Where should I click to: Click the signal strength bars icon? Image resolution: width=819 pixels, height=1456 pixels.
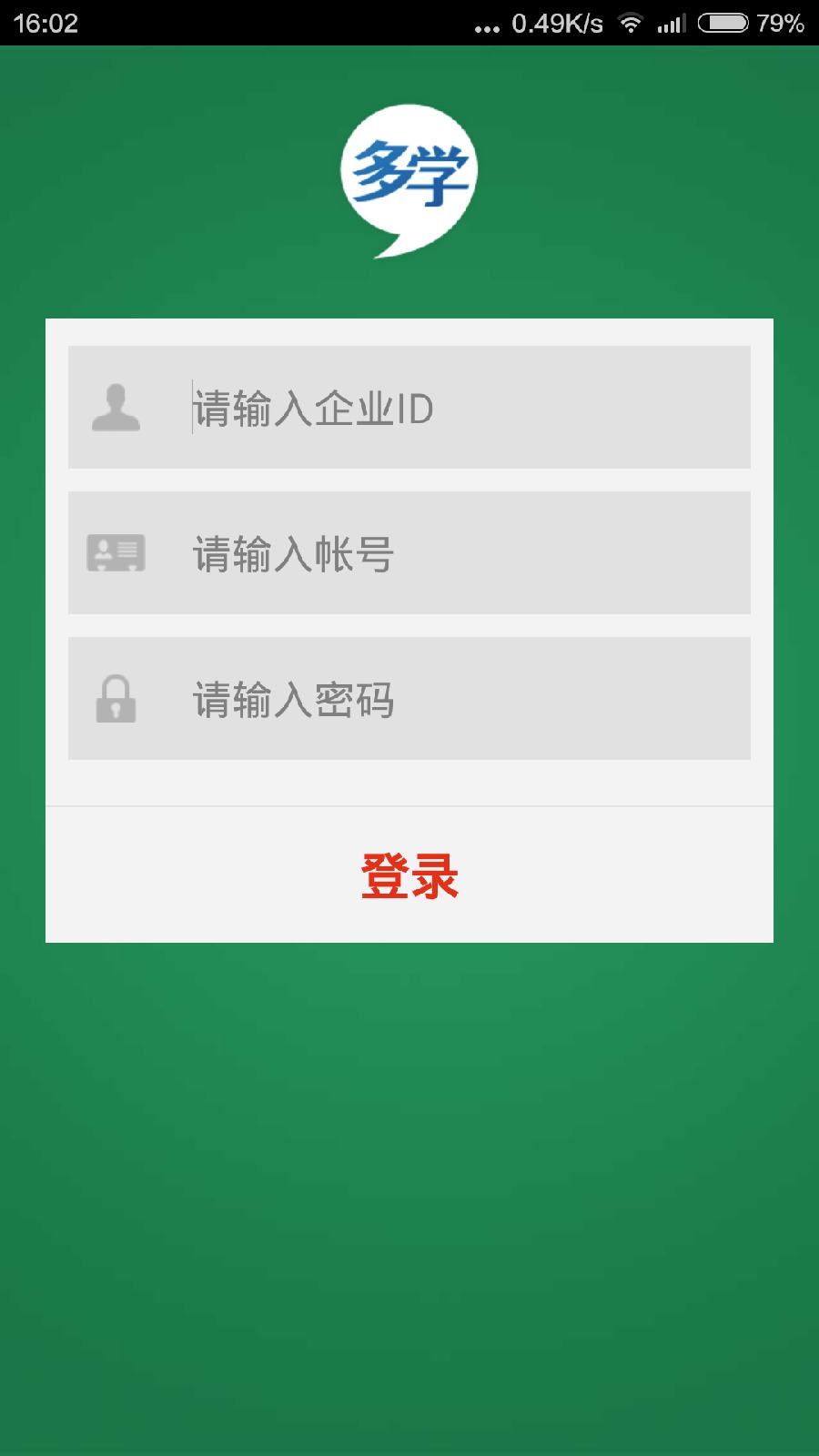[671, 25]
